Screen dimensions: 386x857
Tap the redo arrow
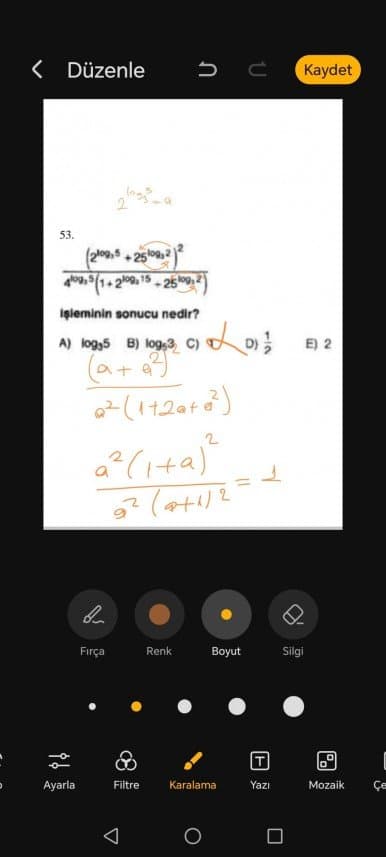pyautogui.click(x=257, y=70)
